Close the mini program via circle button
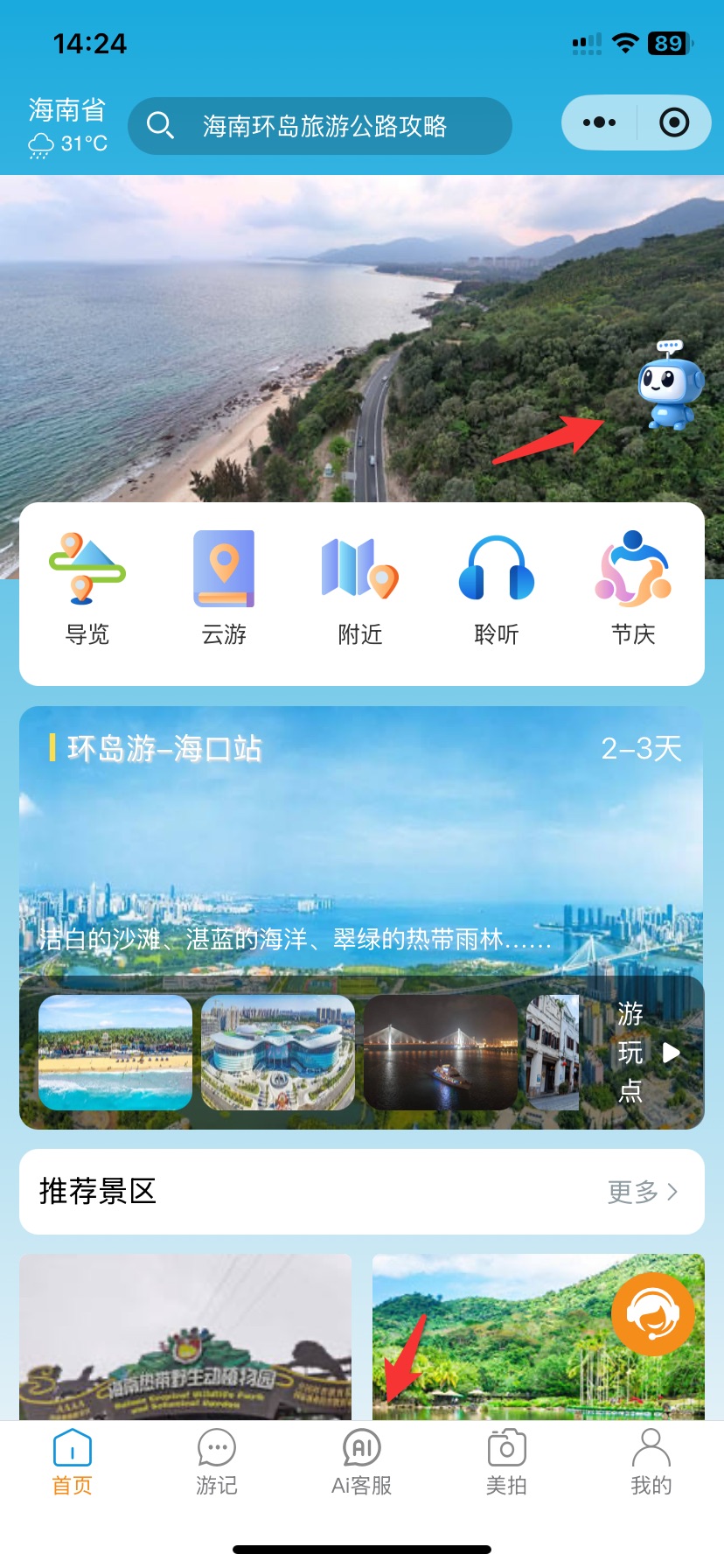The width and height of the screenshot is (724, 1568). point(673,122)
